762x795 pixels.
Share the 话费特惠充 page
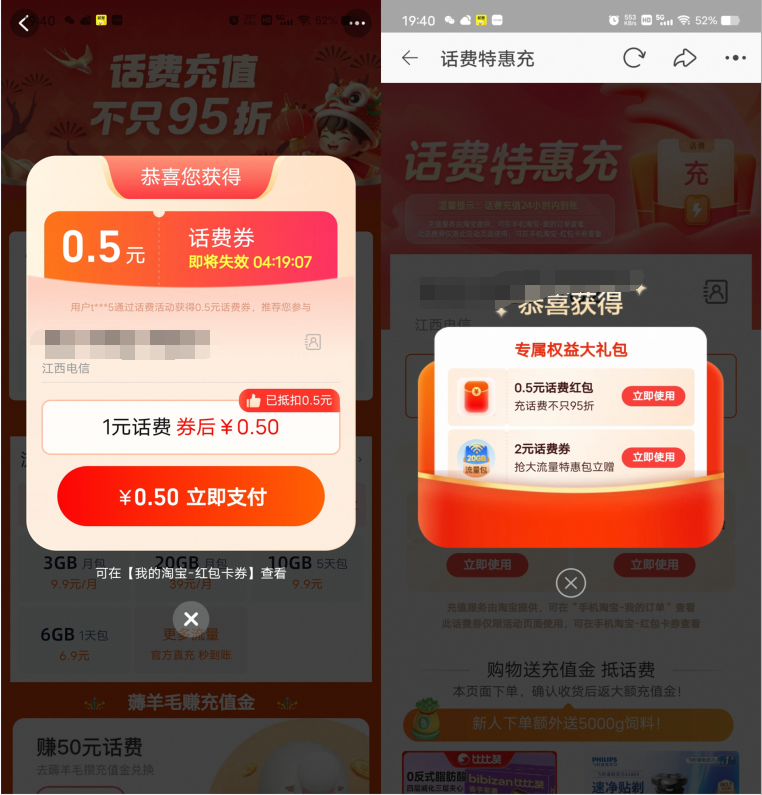685,58
